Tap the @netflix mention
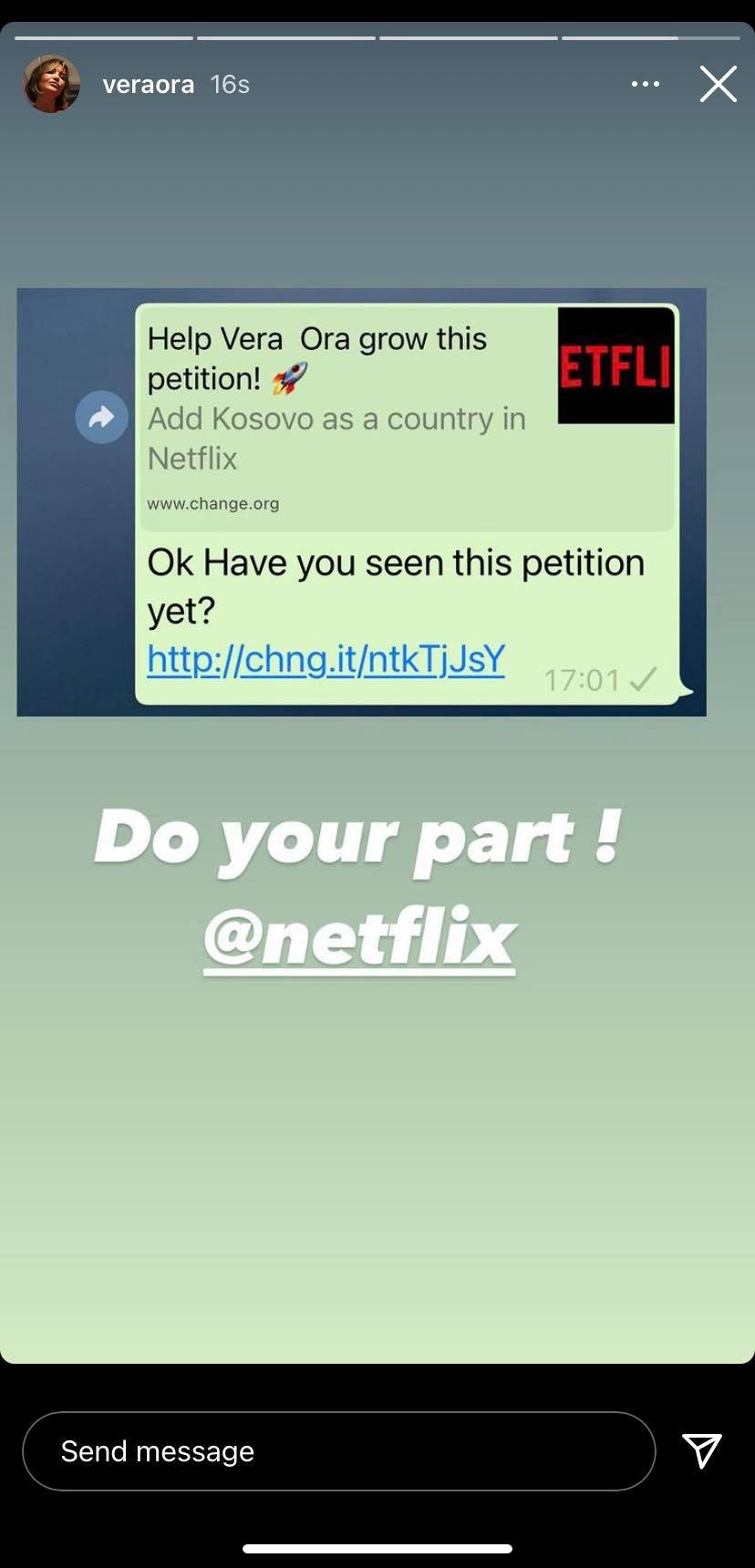Image resolution: width=755 pixels, height=1568 pixels. point(359,937)
